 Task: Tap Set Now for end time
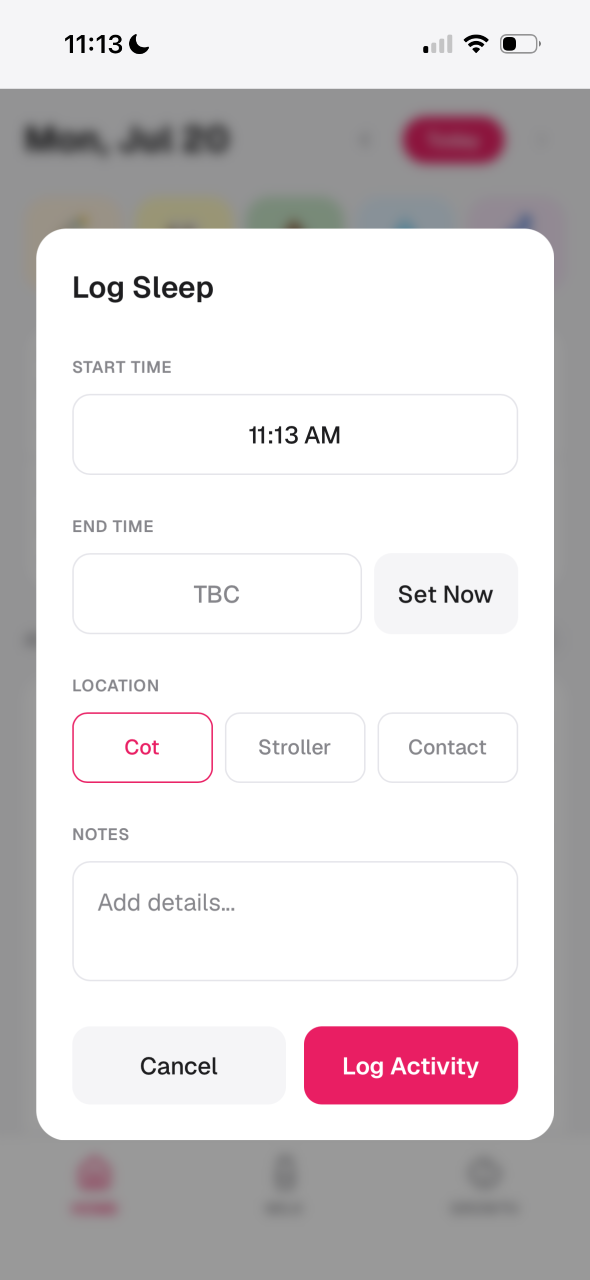tap(446, 594)
